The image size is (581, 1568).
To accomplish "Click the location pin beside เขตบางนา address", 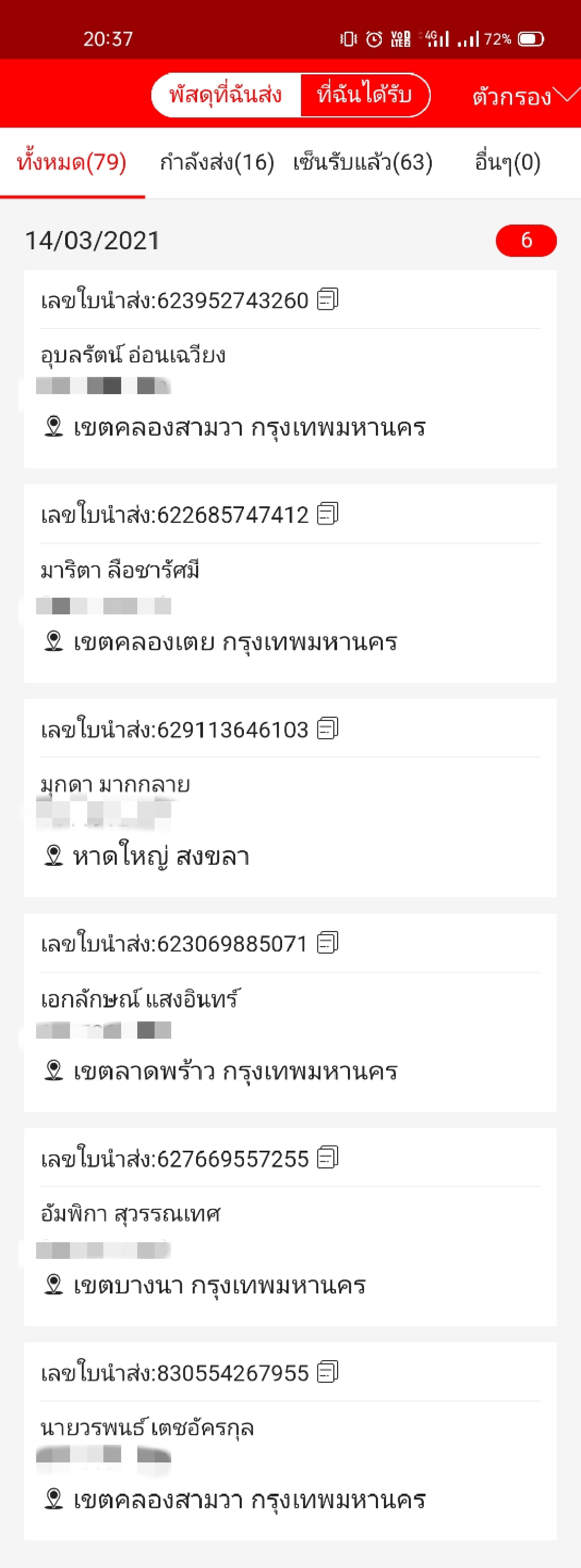I will coord(55,1284).
